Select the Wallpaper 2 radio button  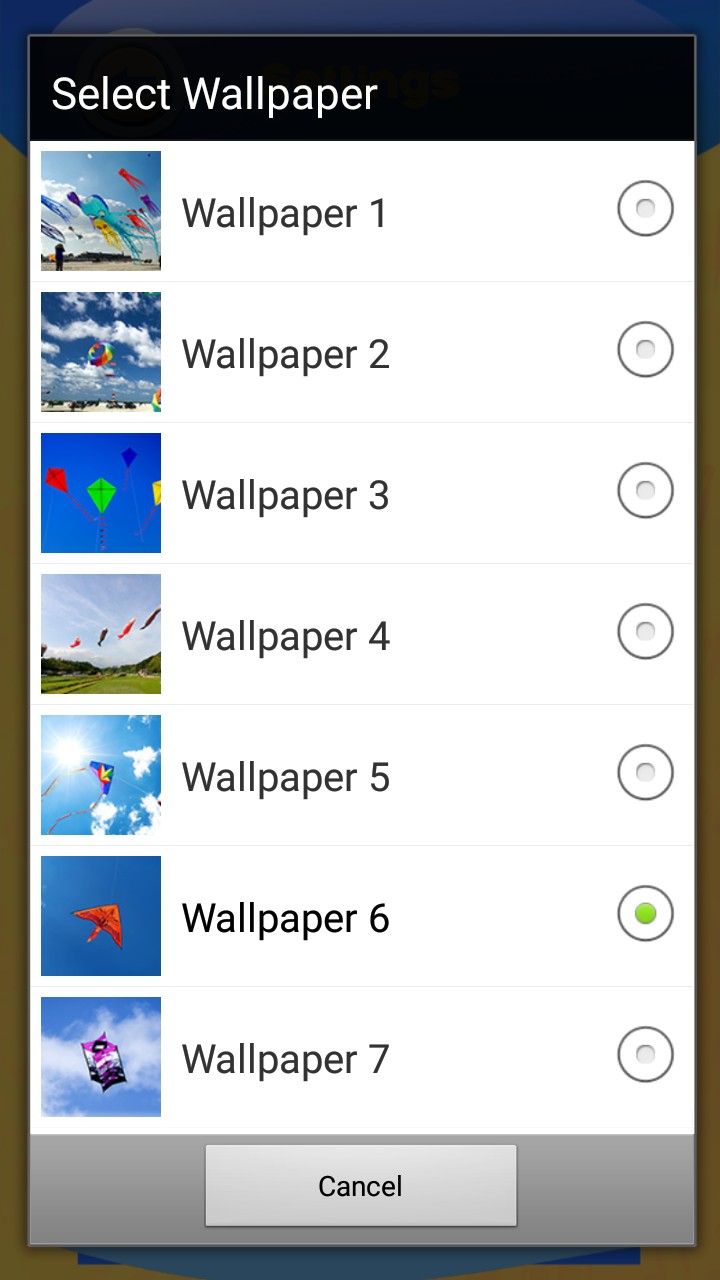(x=645, y=349)
